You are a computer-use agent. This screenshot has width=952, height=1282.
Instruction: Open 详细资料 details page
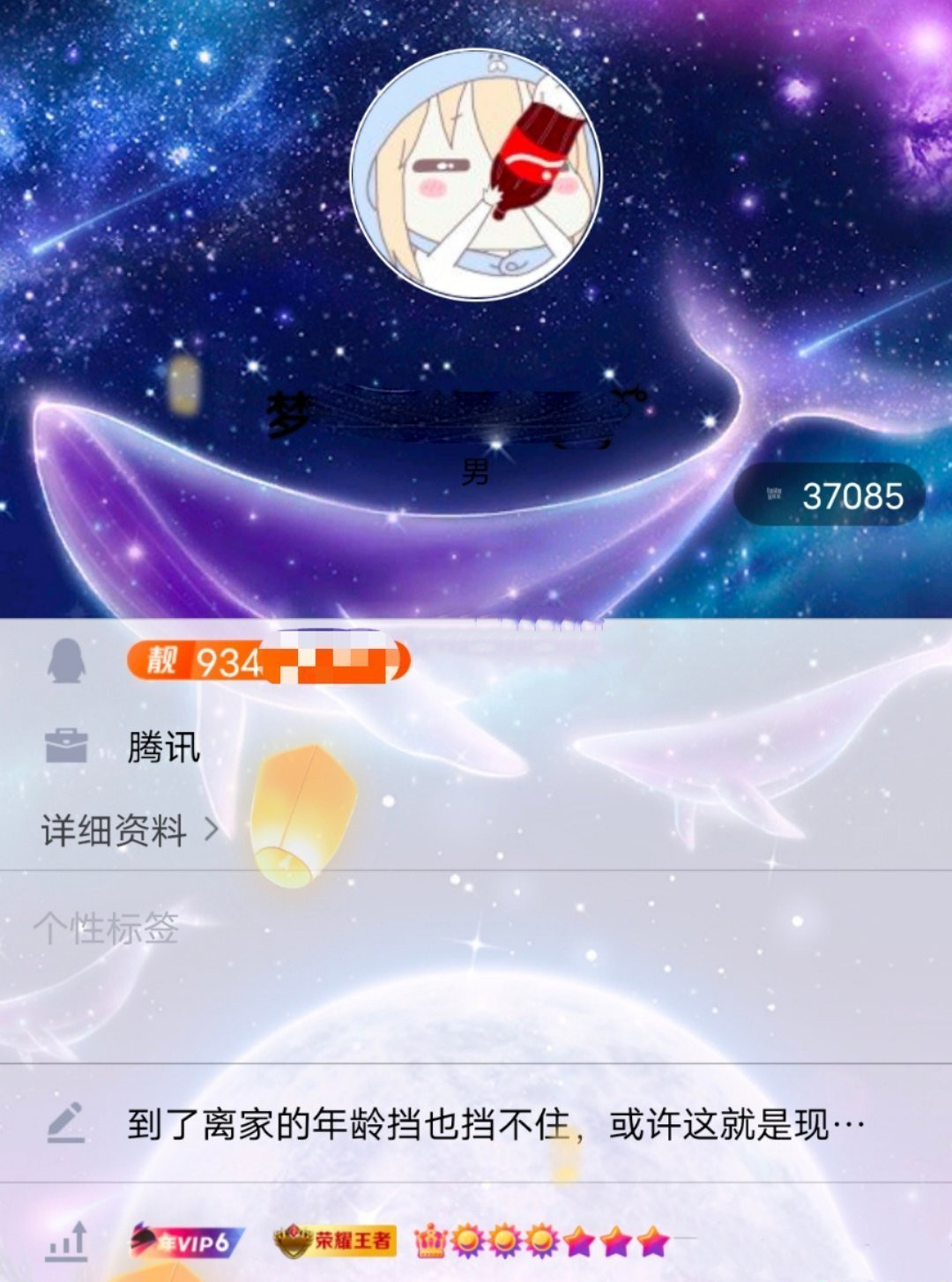pyautogui.click(x=129, y=831)
